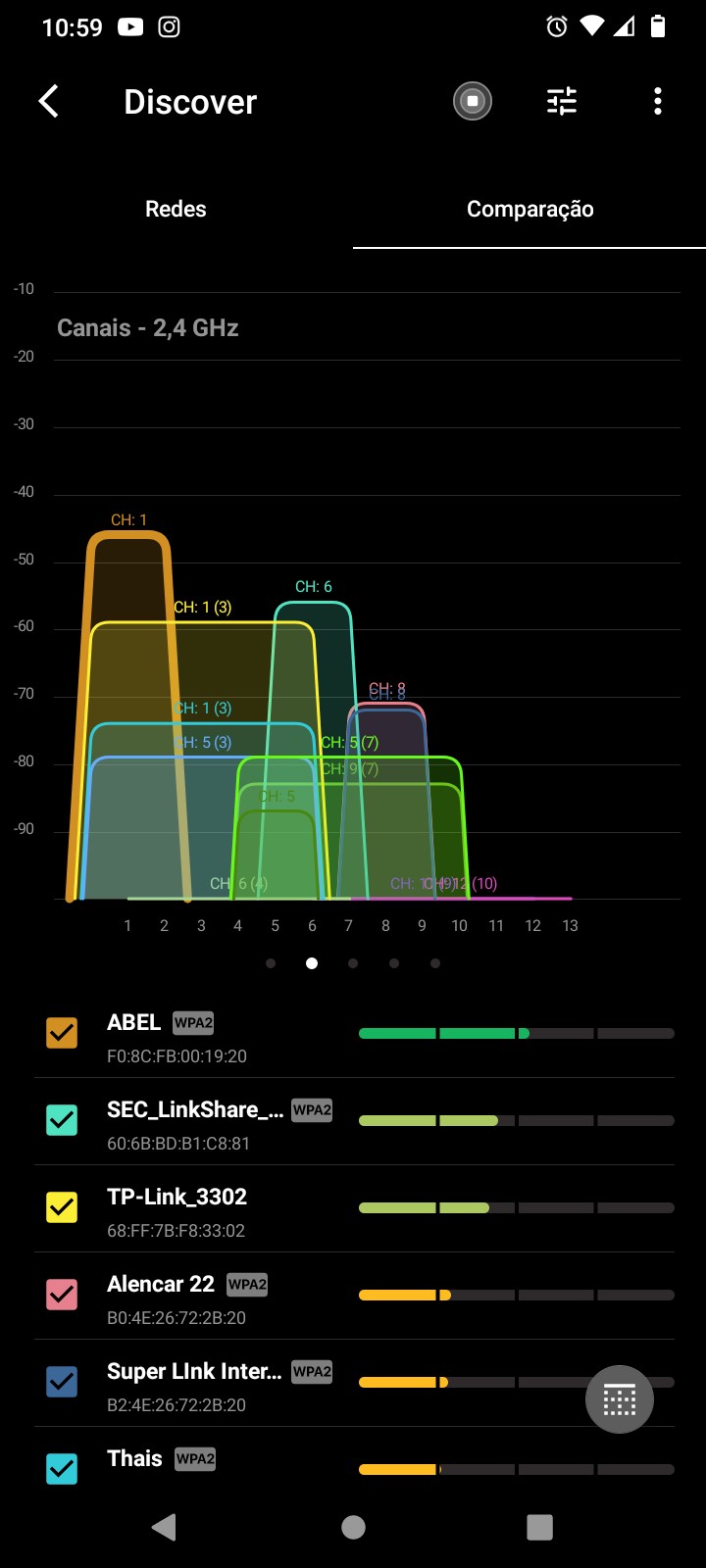The image size is (706, 1568).
Task: Stop the network scan
Action: tap(473, 101)
